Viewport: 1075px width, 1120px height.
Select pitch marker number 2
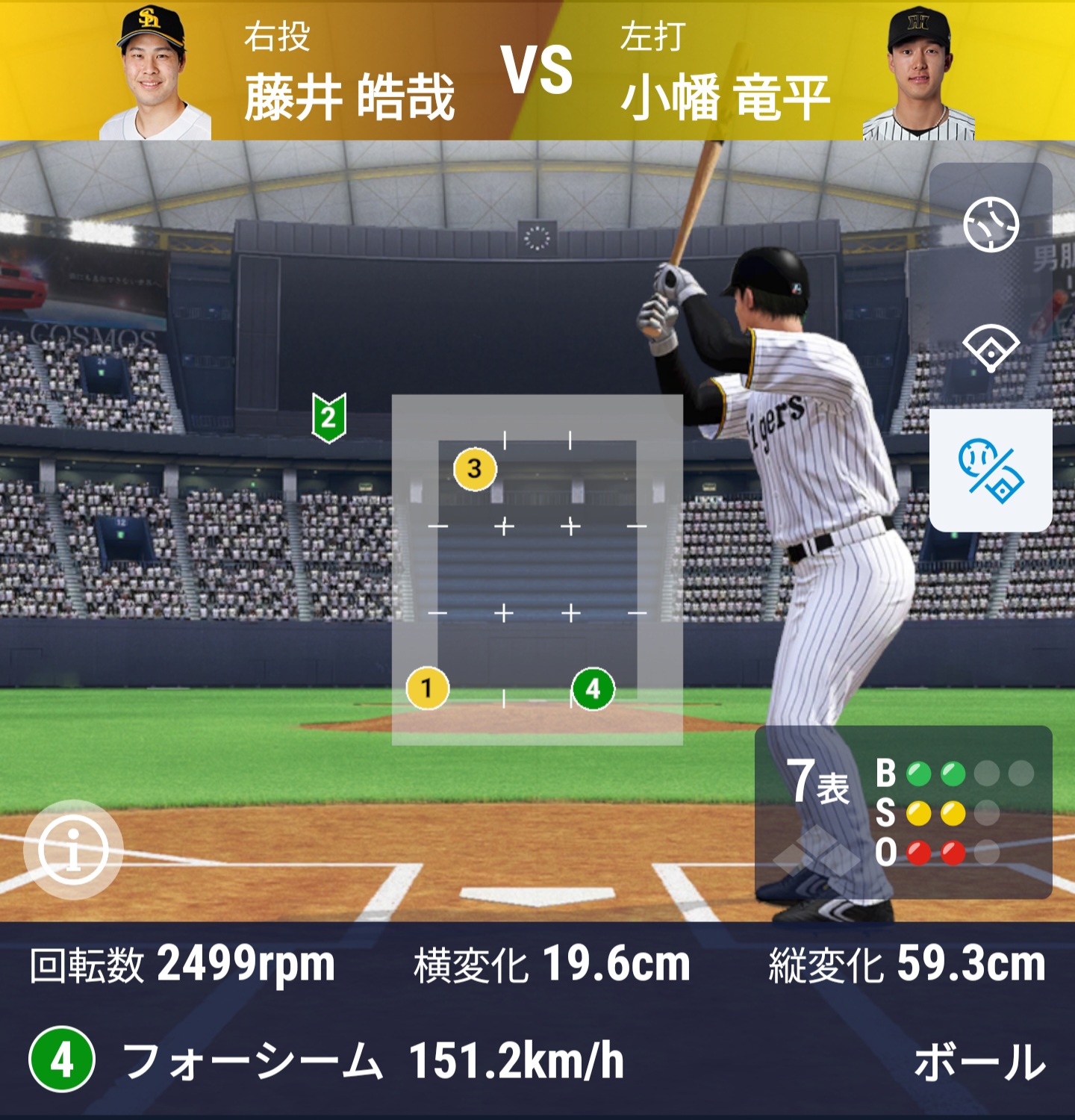328,417
